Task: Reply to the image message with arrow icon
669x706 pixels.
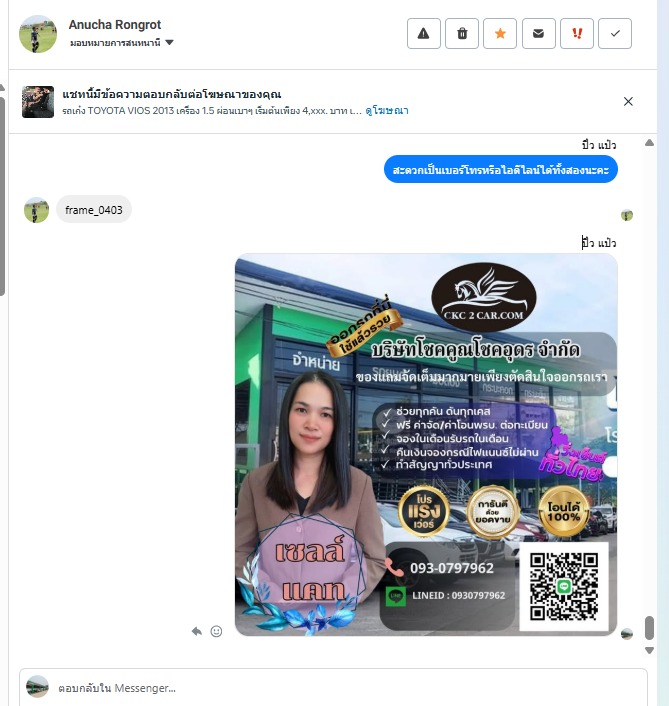Action: pos(197,631)
